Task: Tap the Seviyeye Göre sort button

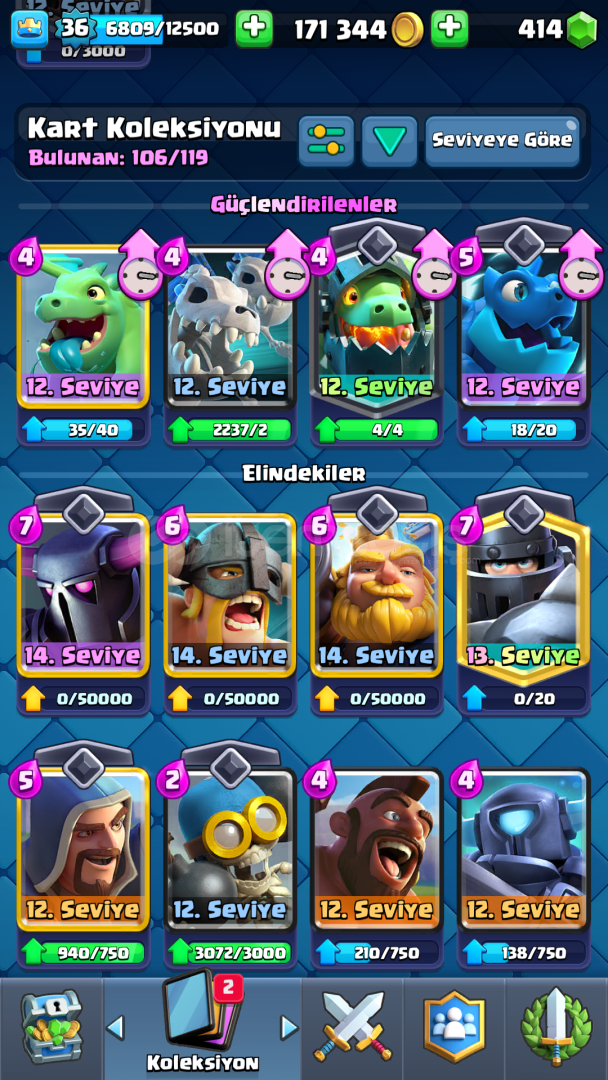Action: [x=502, y=141]
